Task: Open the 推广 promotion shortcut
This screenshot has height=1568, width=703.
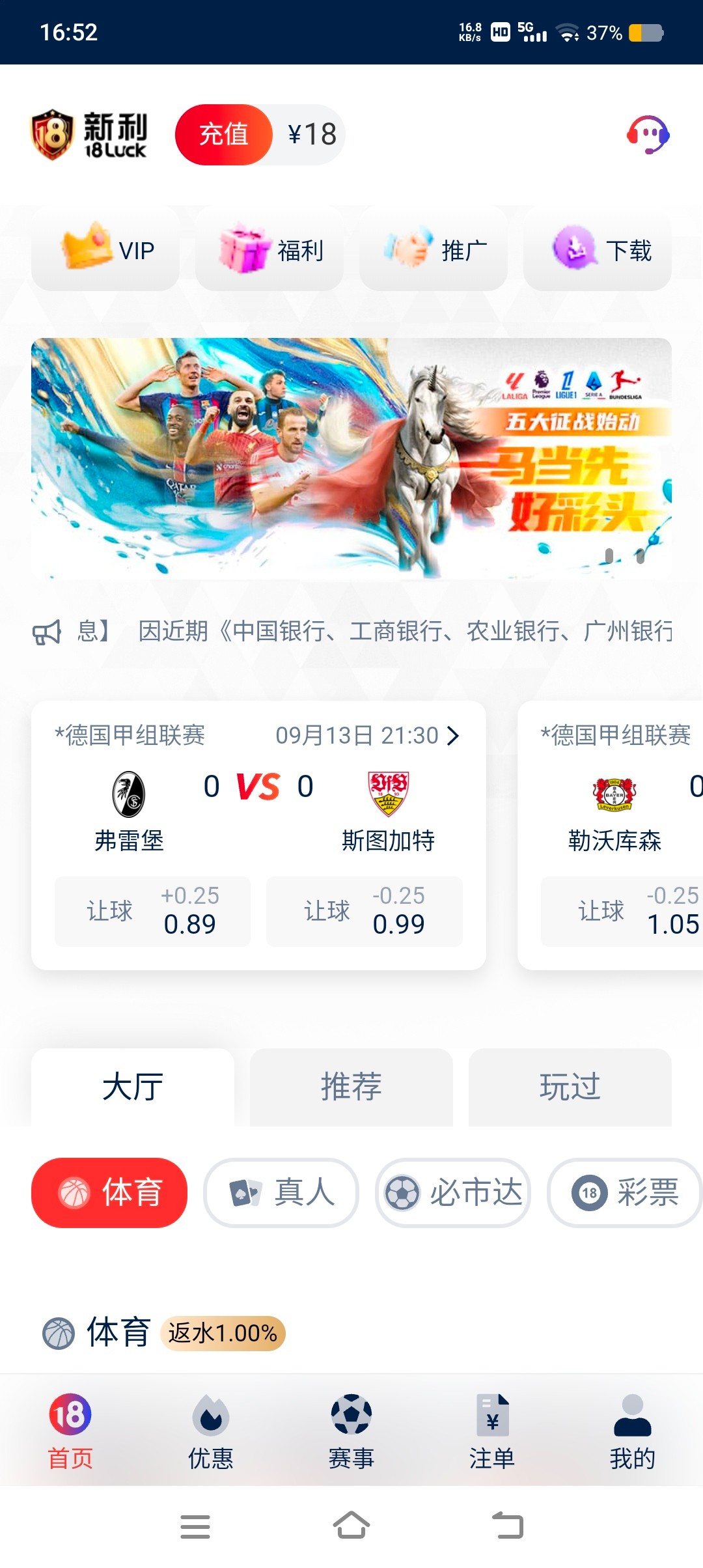Action: pyautogui.click(x=434, y=250)
